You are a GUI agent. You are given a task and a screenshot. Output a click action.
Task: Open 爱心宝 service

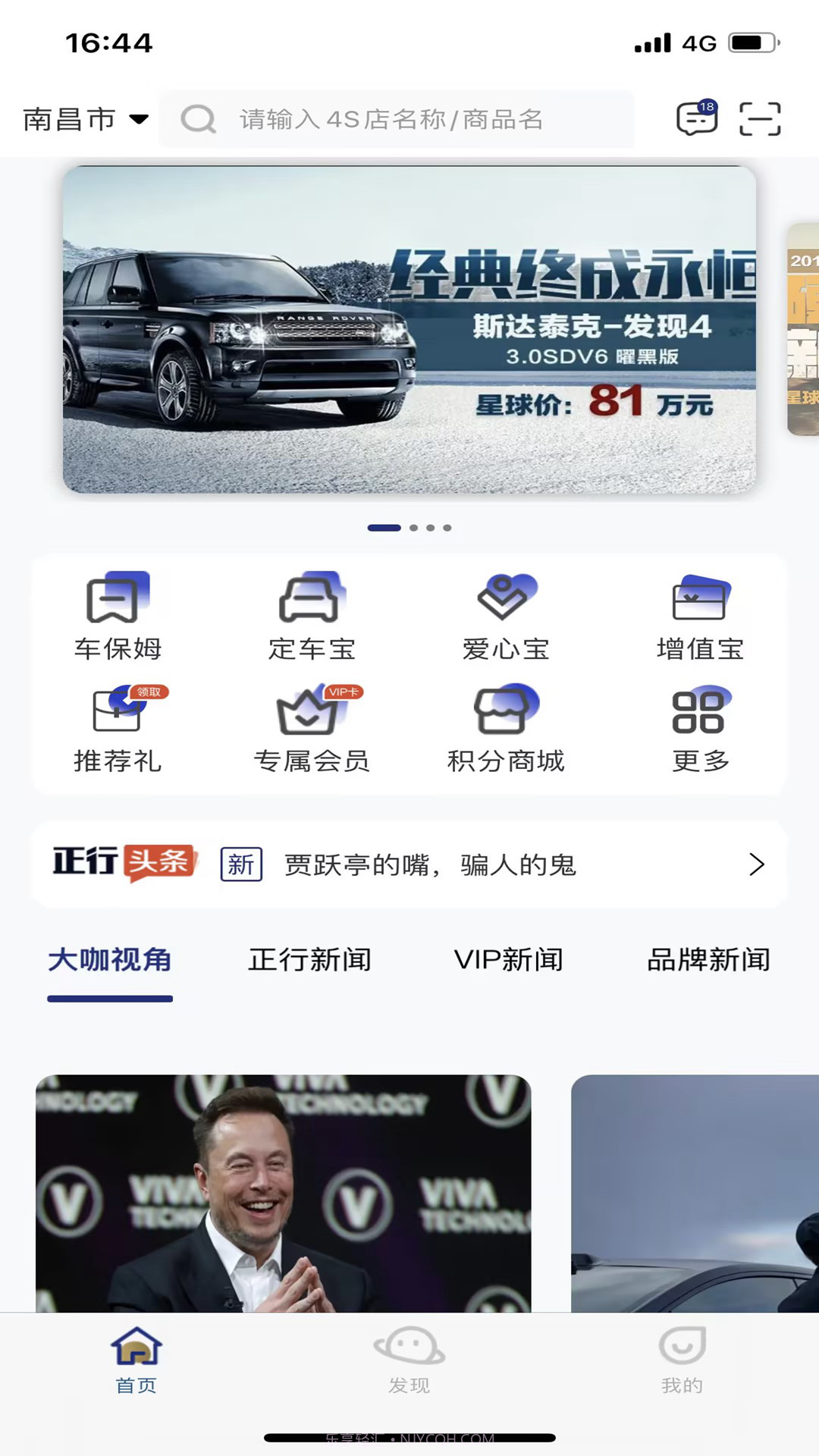[x=506, y=616]
